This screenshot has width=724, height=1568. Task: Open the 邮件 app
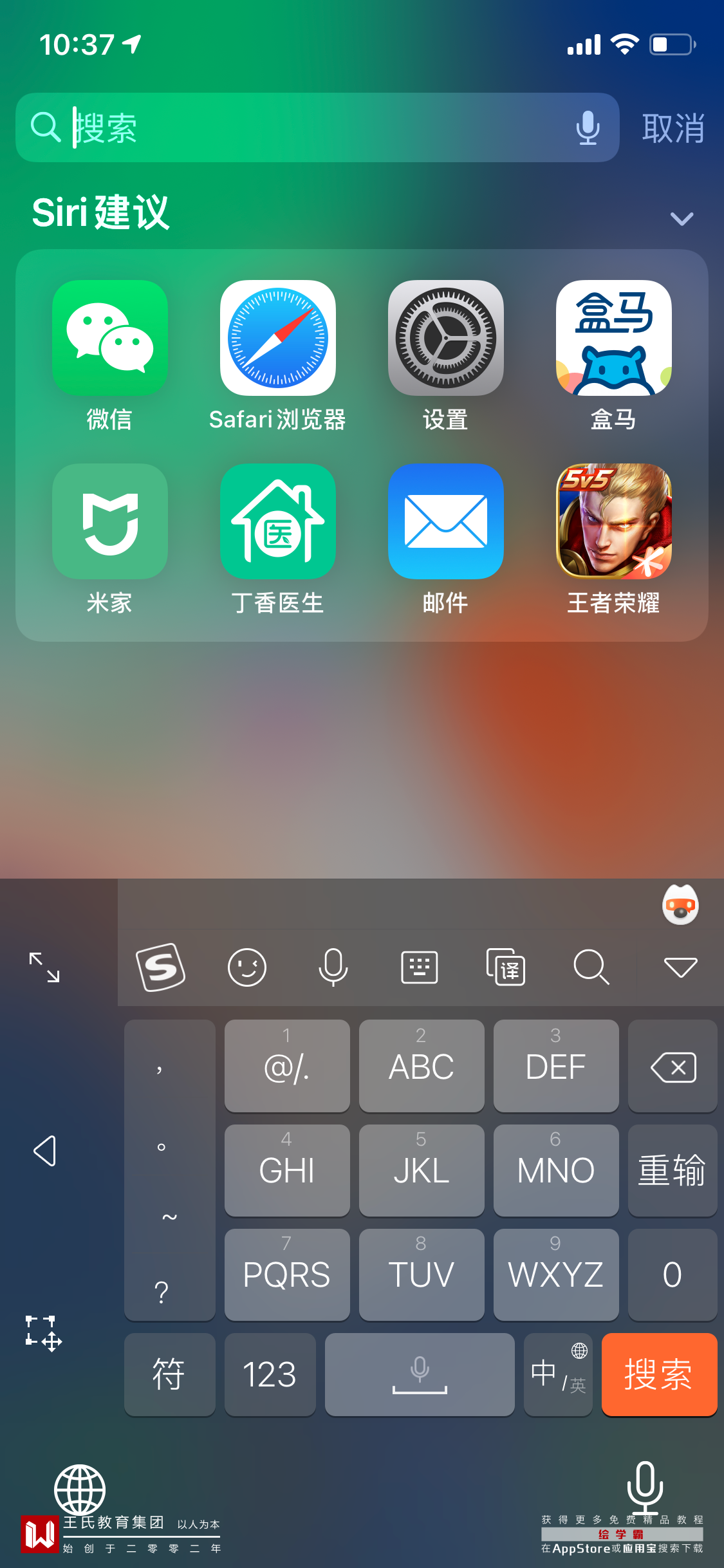pos(445,521)
